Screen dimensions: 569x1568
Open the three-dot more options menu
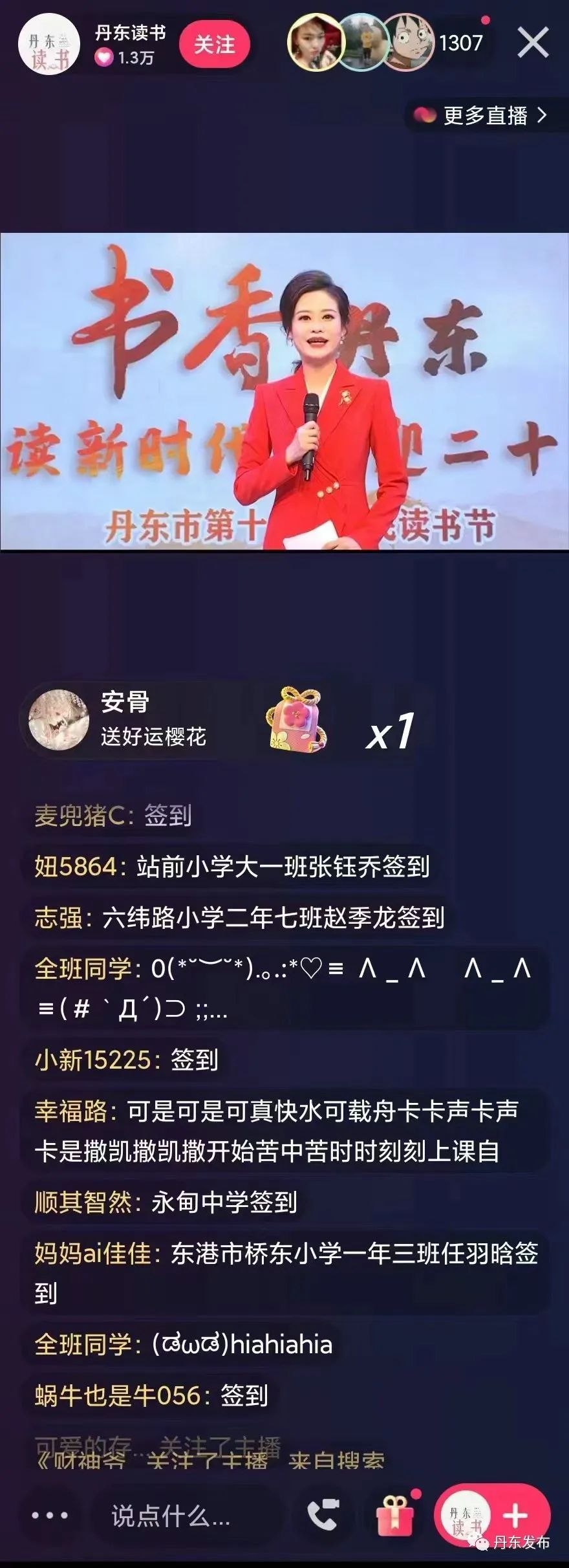(50, 1516)
